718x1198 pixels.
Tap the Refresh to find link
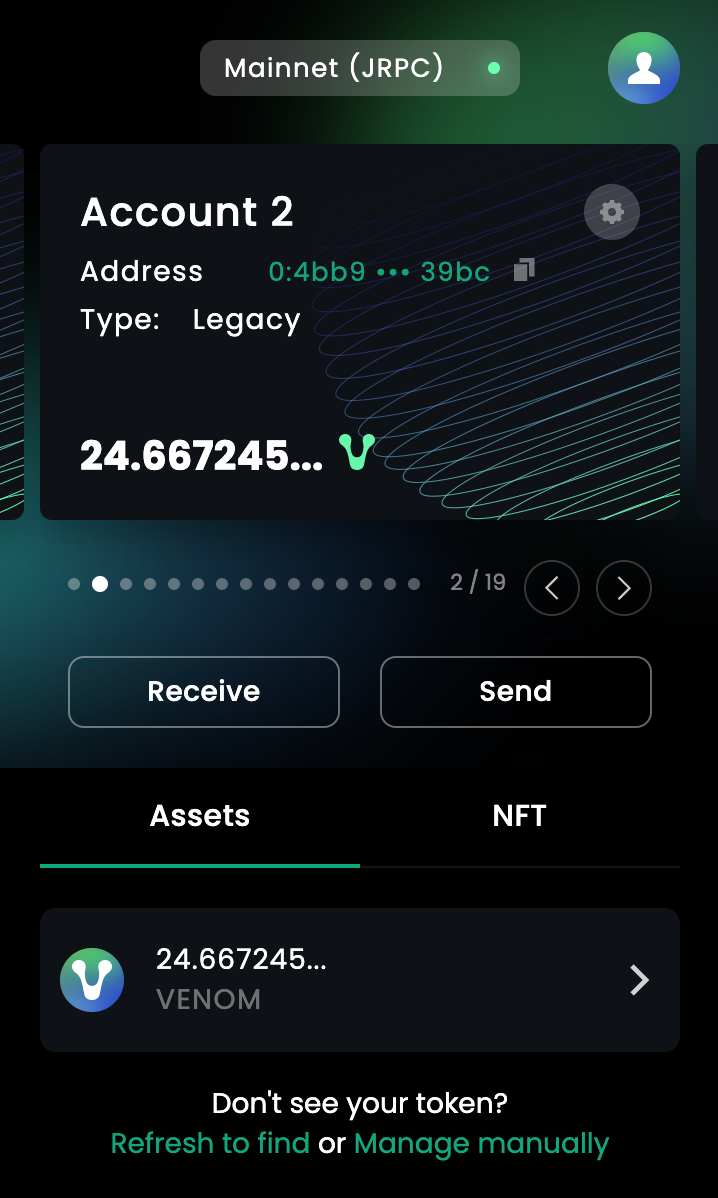click(210, 1143)
